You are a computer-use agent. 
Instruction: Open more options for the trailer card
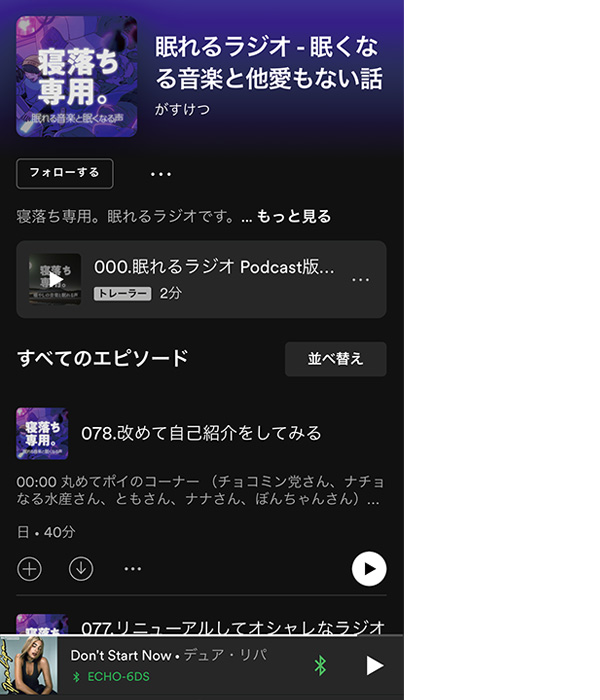[361, 279]
